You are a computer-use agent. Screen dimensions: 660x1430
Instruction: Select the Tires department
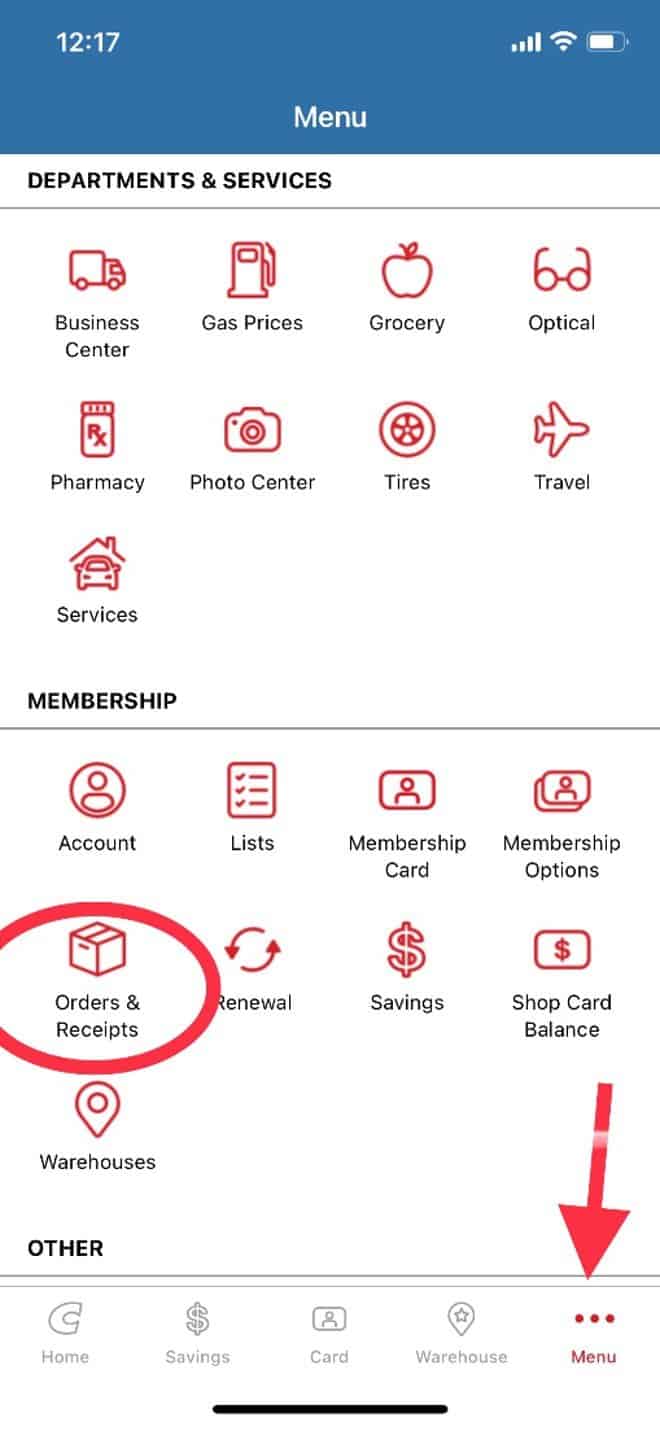click(407, 445)
